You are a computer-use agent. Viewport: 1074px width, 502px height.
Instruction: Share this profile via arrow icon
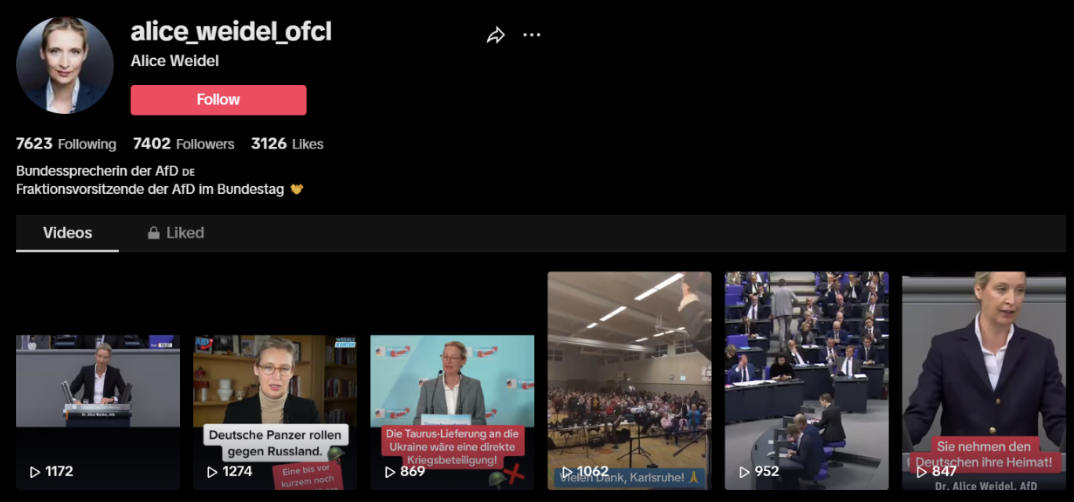tap(495, 35)
